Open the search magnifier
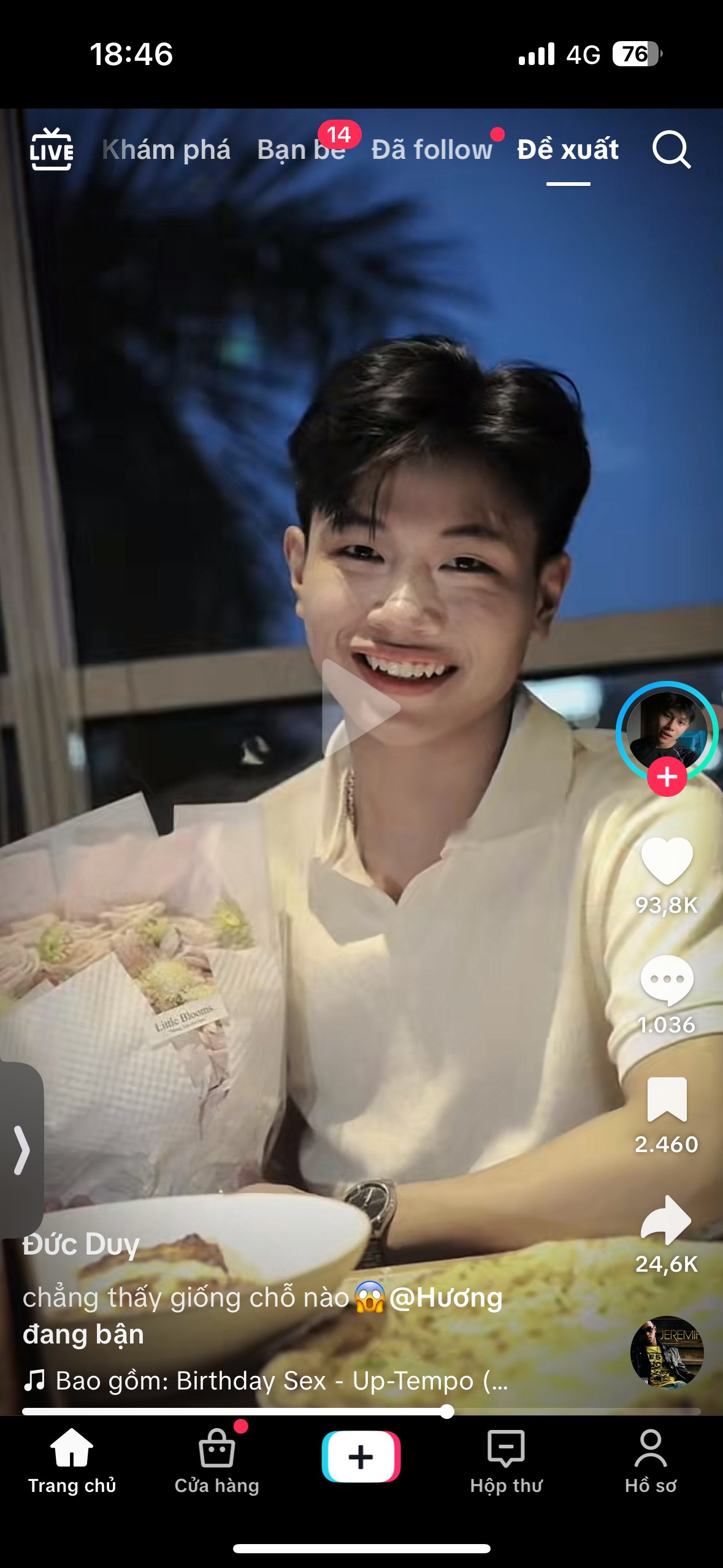Screen dimensions: 723x1568 tap(671, 149)
